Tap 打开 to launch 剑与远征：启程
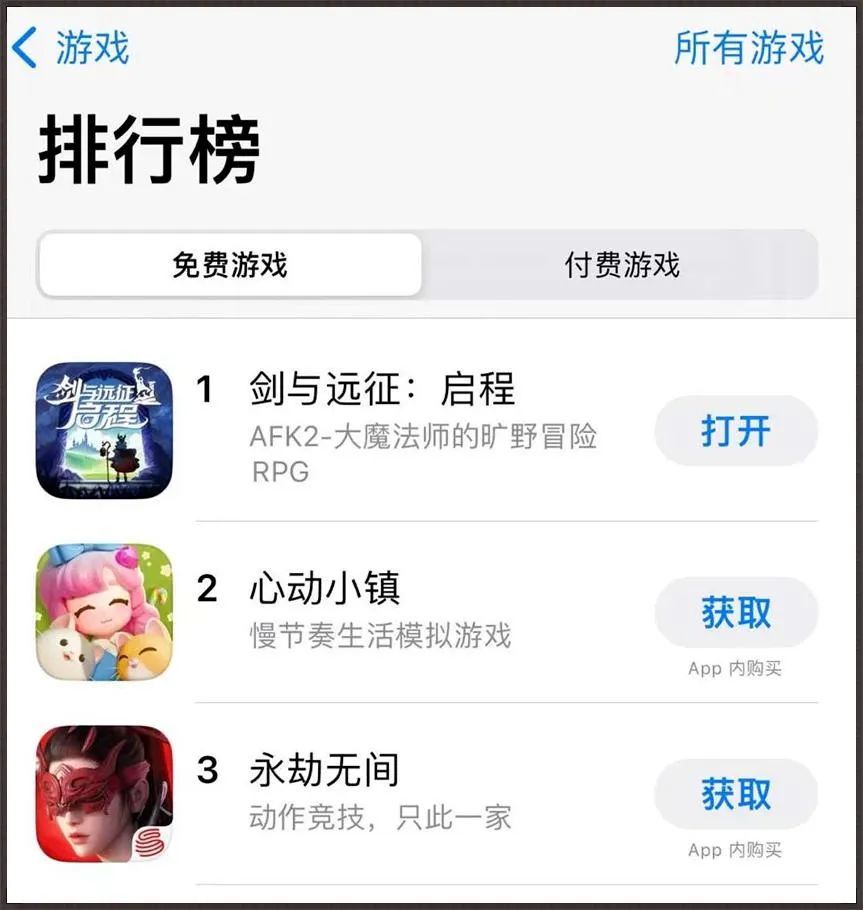Image resolution: width=863 pixels, height=910 pixels. click(735, 431)
